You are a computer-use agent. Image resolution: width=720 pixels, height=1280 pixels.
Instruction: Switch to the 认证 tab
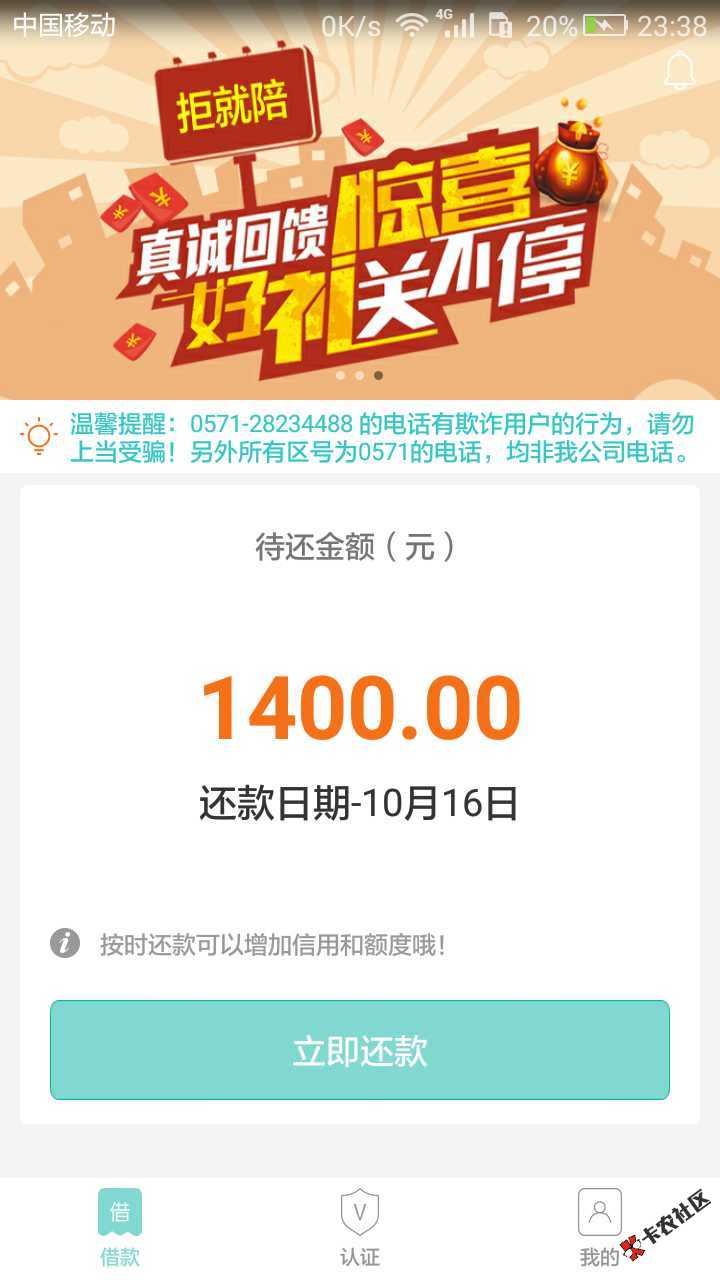pyautogui.click(x=360, y=1227)
